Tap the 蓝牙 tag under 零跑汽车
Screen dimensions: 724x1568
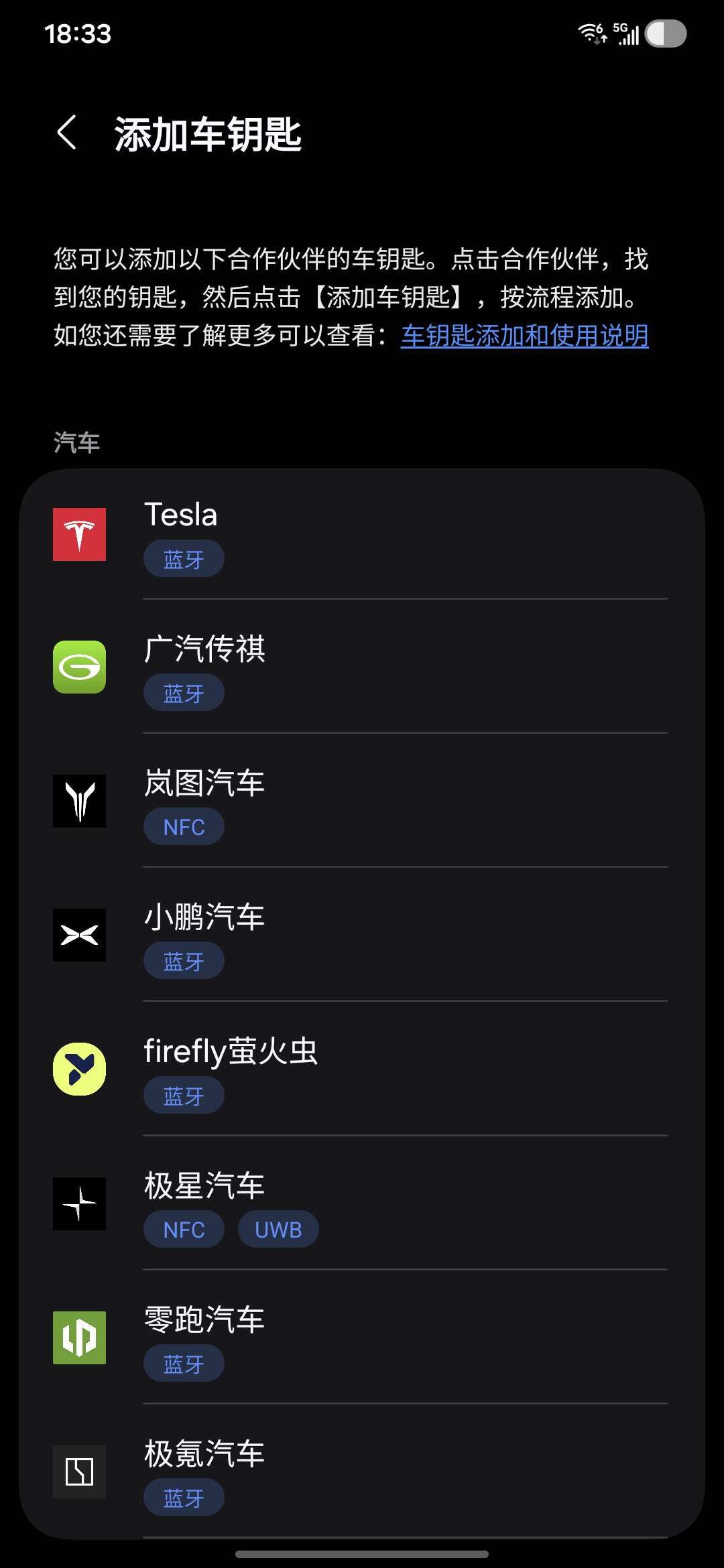pos(184,1363)
